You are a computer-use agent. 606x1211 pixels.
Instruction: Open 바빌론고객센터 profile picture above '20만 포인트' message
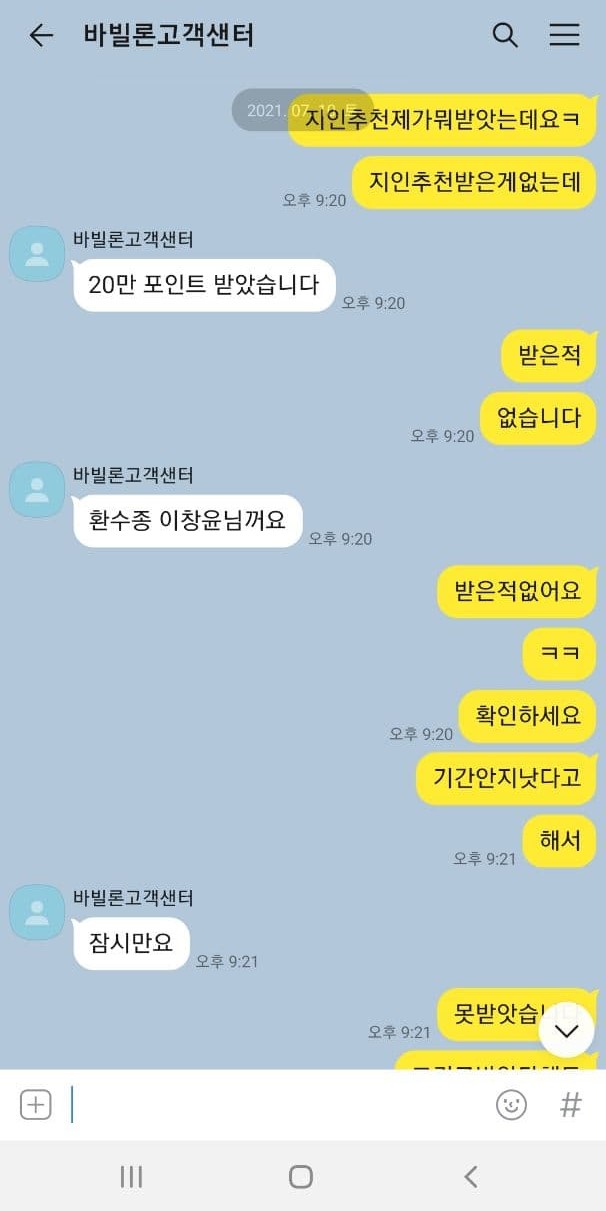coord(37,254)
